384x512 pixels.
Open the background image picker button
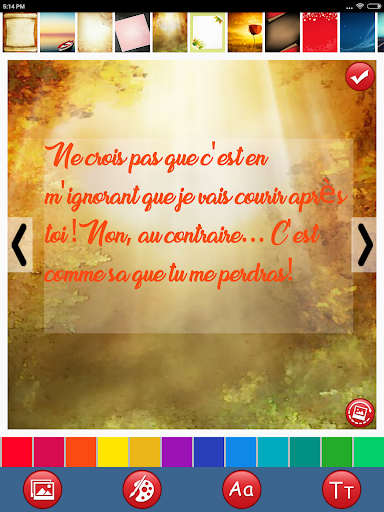click(42, 489)
